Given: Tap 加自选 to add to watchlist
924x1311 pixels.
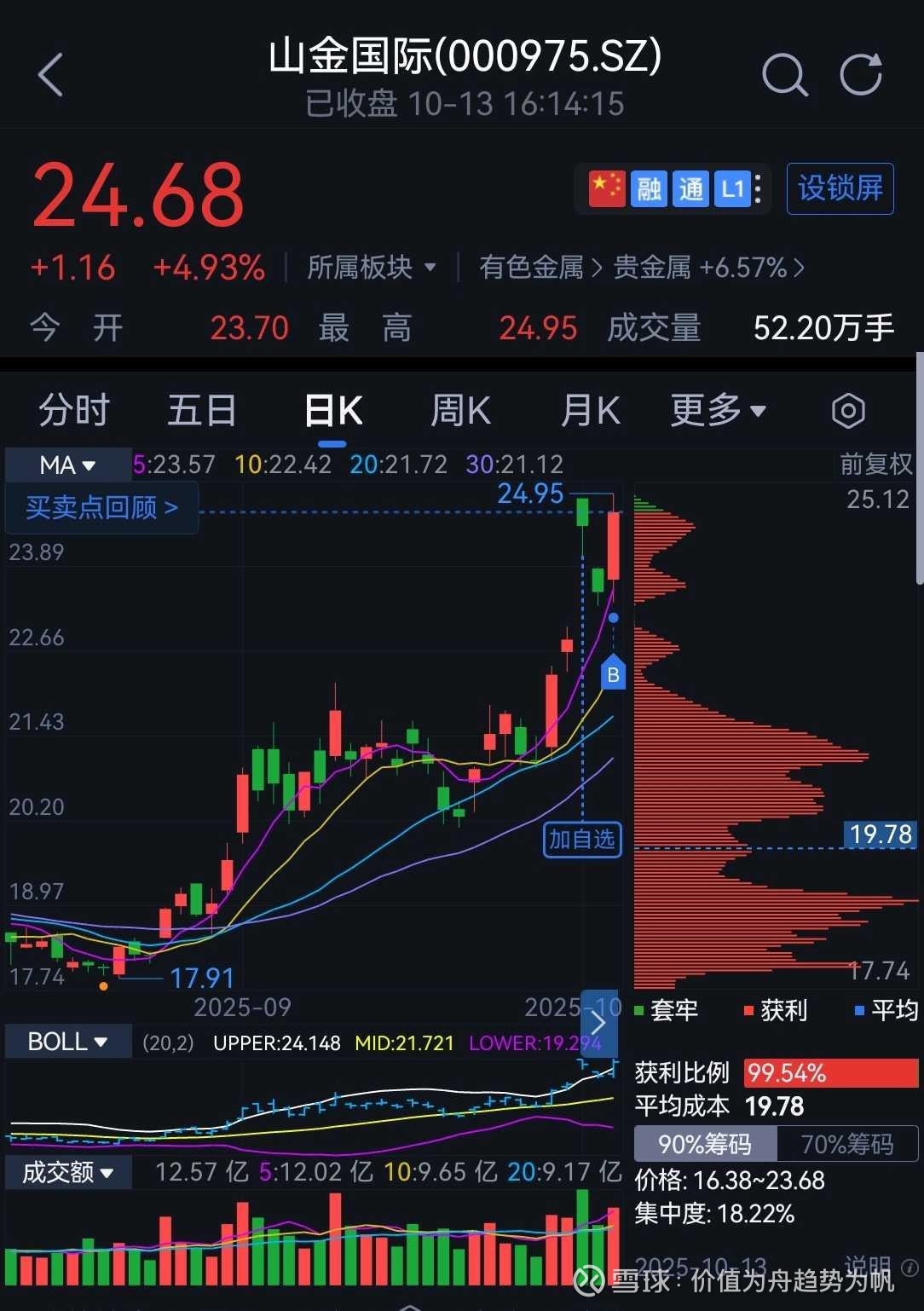Looking at the screenshot, I should 582,840.
